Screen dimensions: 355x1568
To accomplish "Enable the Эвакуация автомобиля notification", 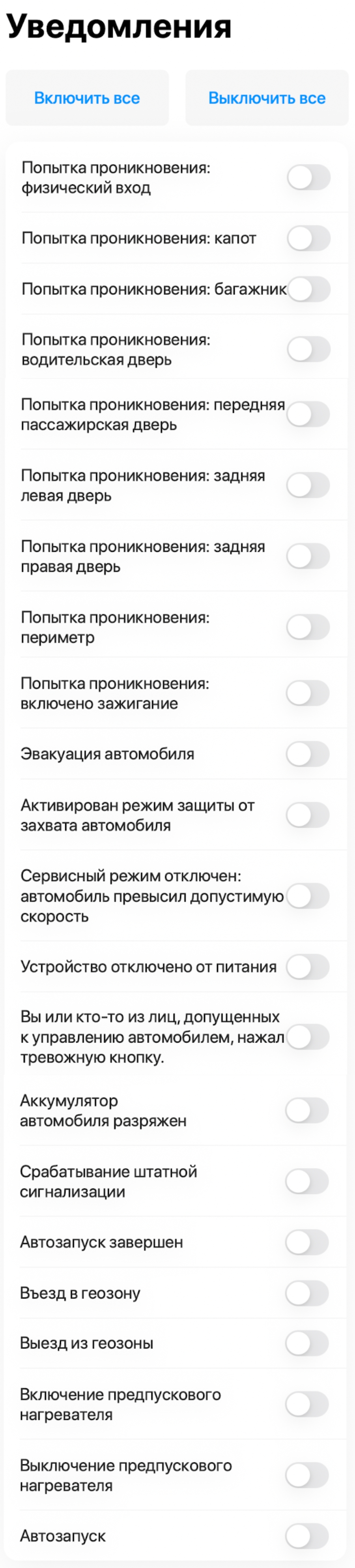I will (x=308, y=754).
